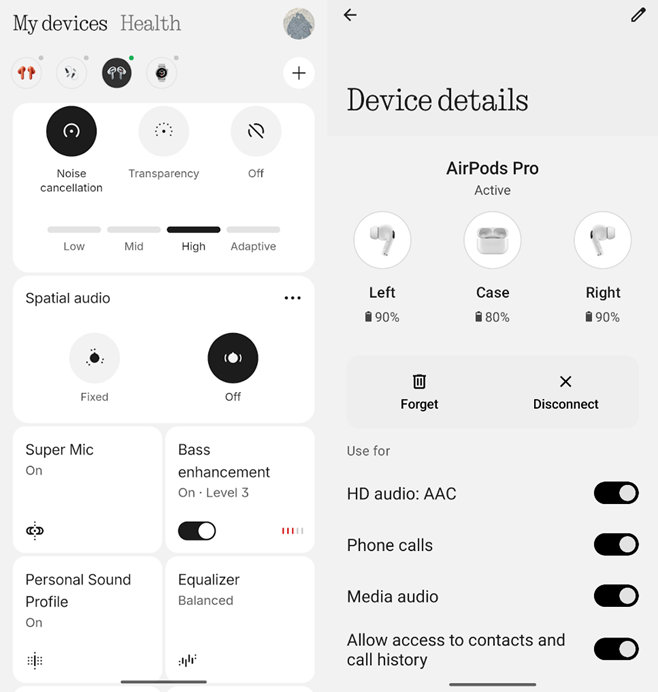Forget the AirPods Pro device
The width and height of the screenshot is (658, 692).
419,392
